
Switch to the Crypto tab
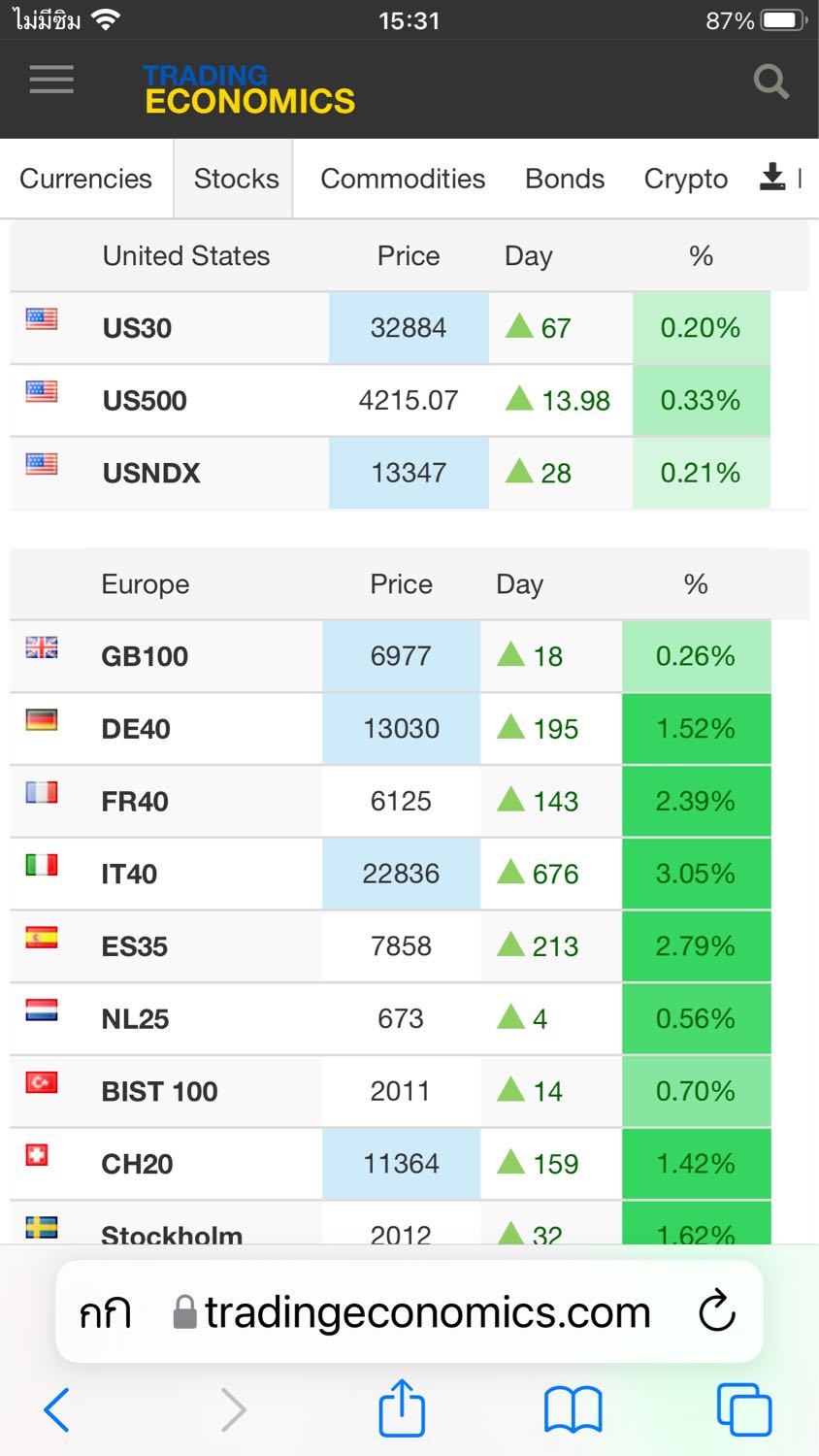686,180
